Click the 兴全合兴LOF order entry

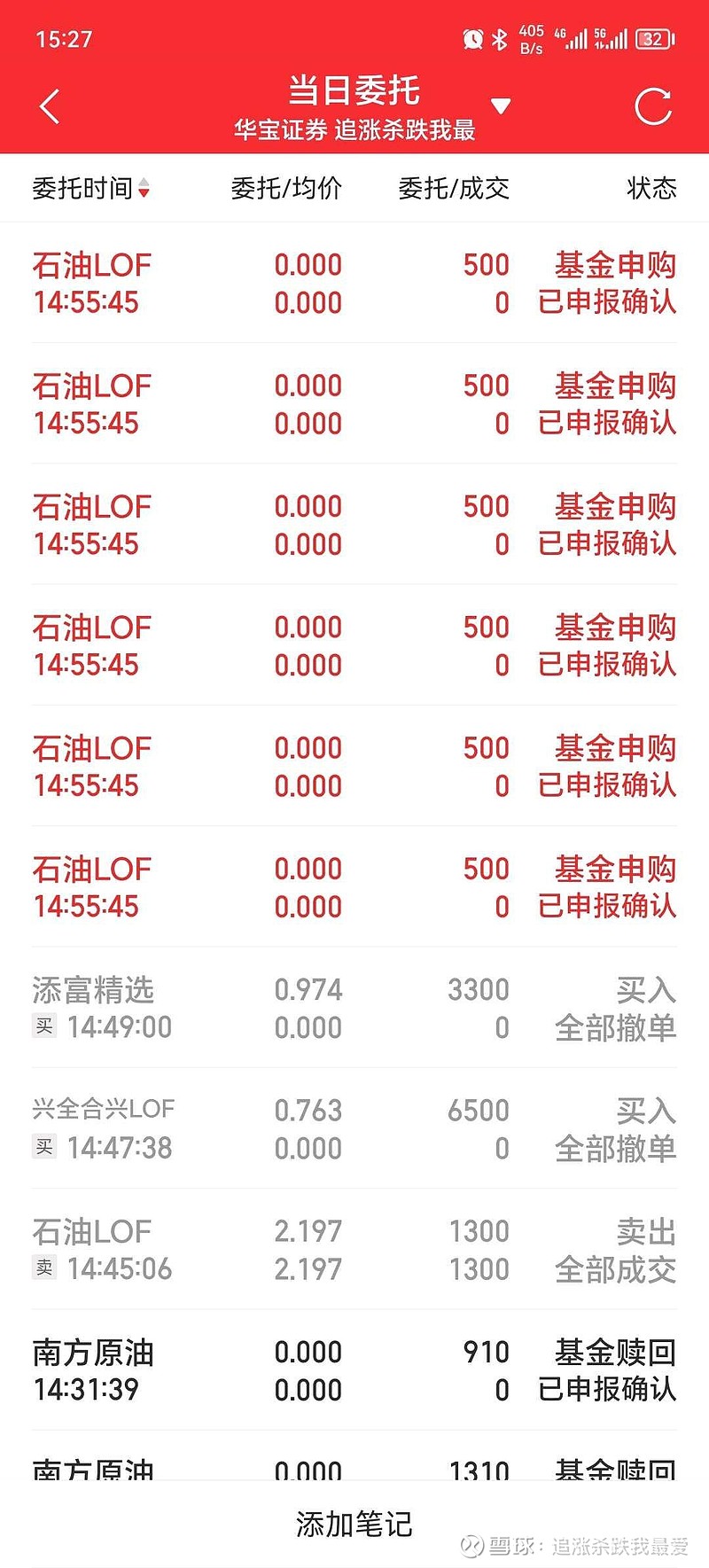354,1127
